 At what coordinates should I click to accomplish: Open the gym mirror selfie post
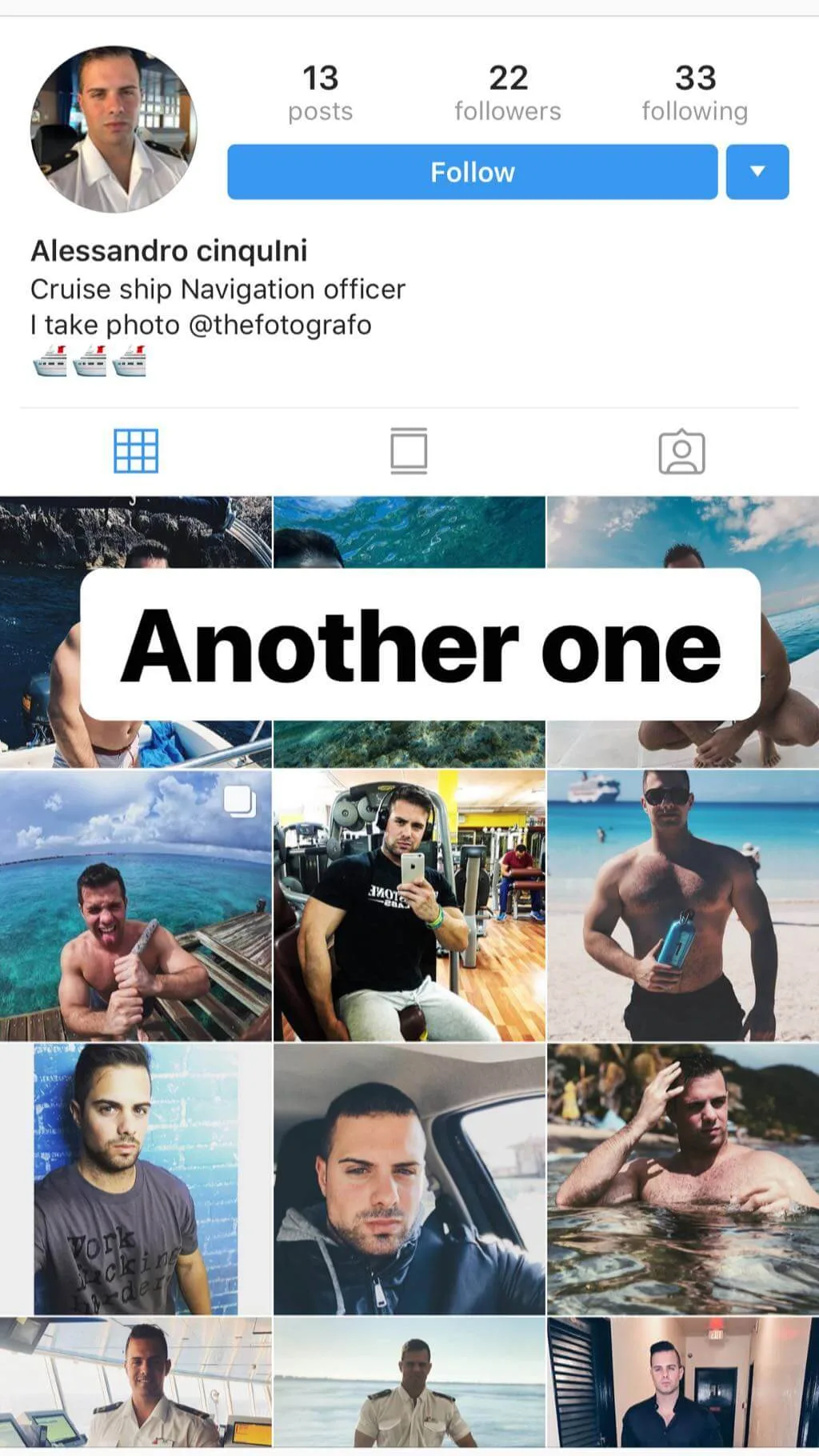click(x=409, y=906)
